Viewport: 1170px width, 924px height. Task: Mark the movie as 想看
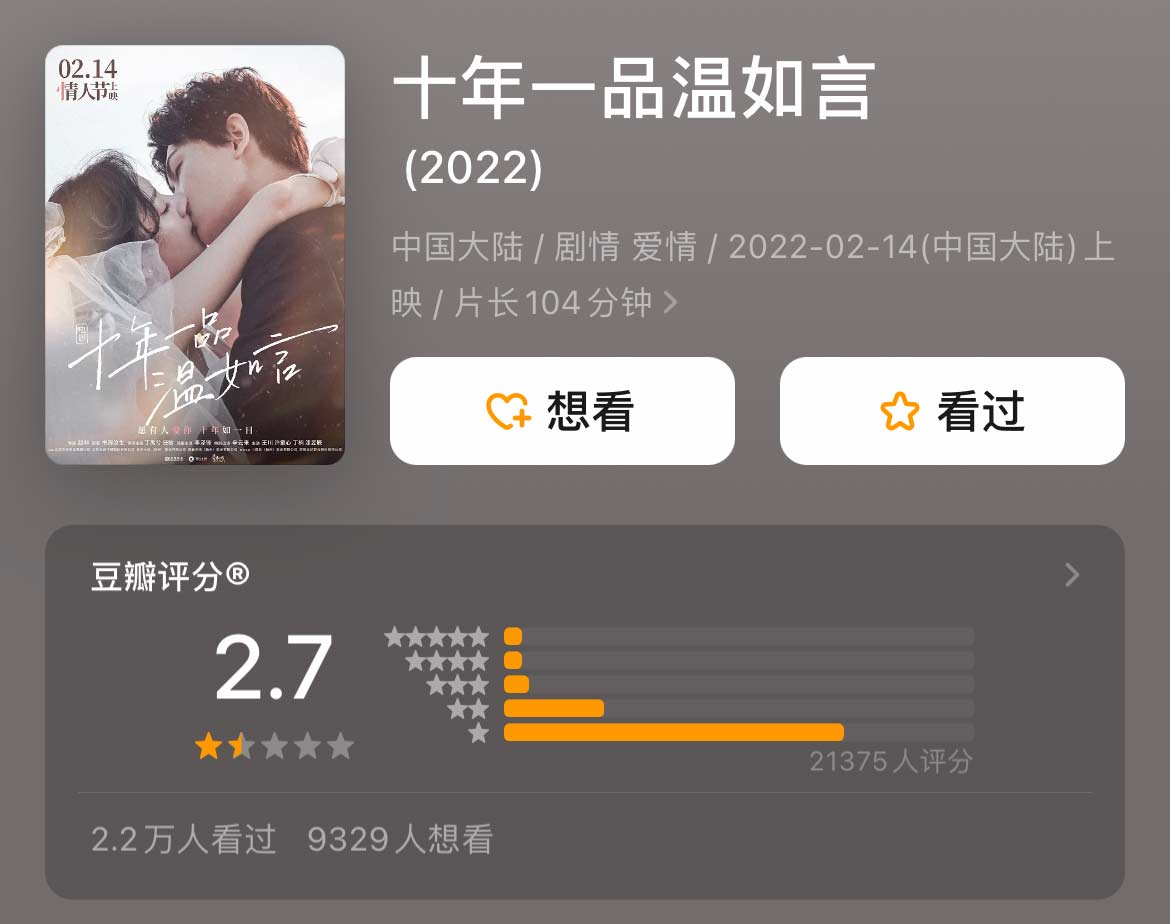[x=562, y=411]
